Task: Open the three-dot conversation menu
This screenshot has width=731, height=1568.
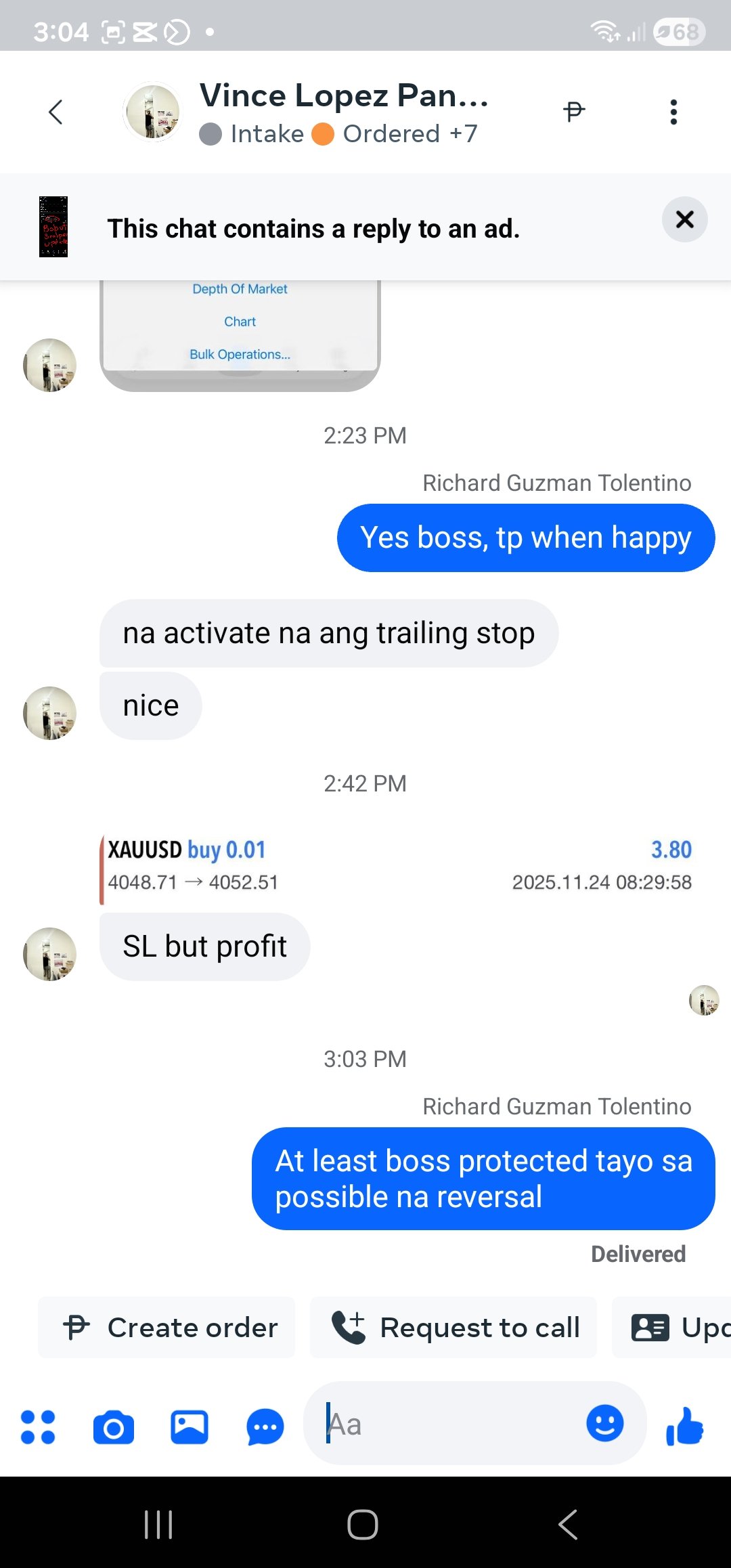Action: 673,112
